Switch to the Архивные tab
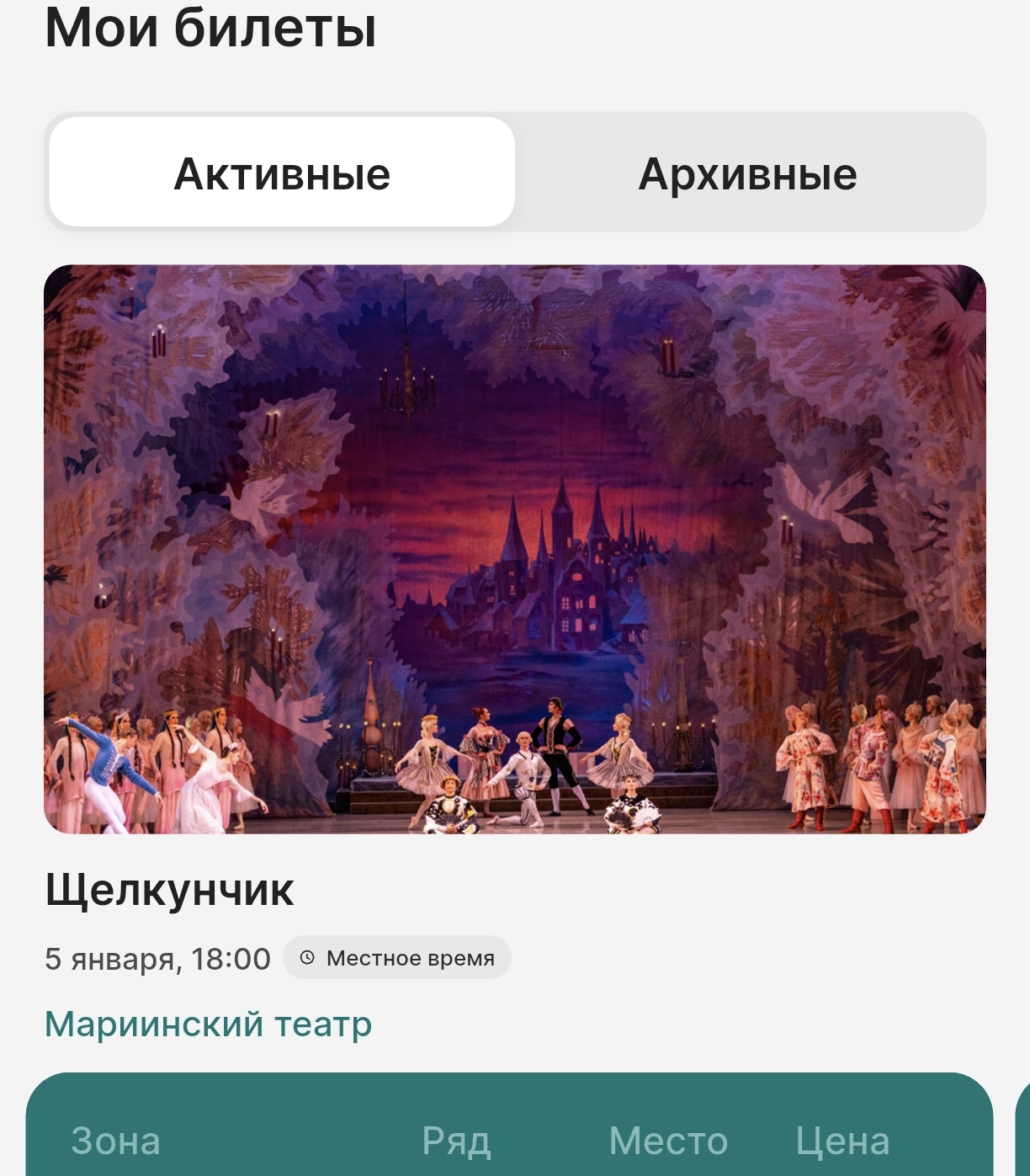 (747, 174)
